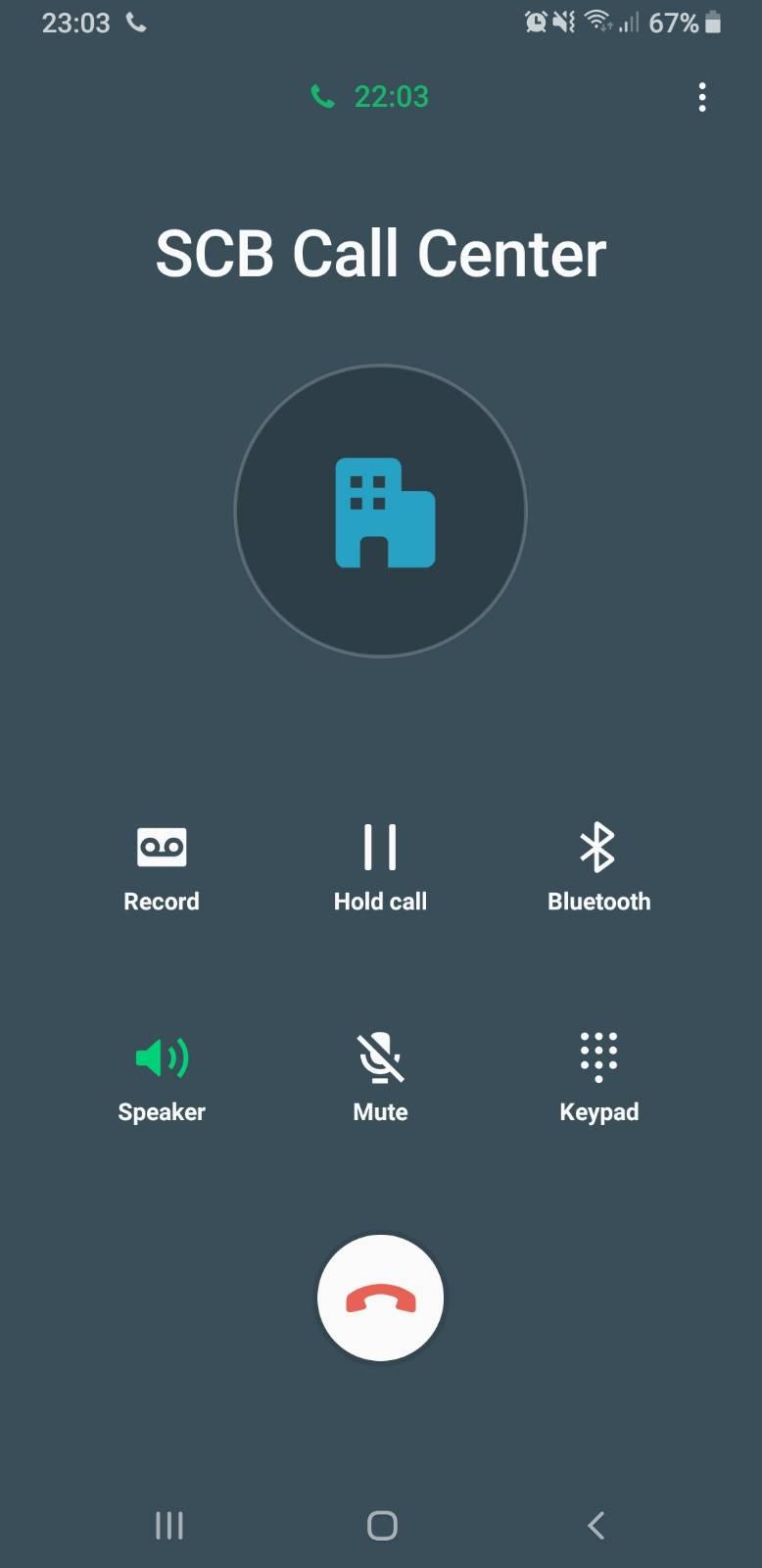End the call with SCB Call Center
762x1568 pixels.
[381, 1298]
